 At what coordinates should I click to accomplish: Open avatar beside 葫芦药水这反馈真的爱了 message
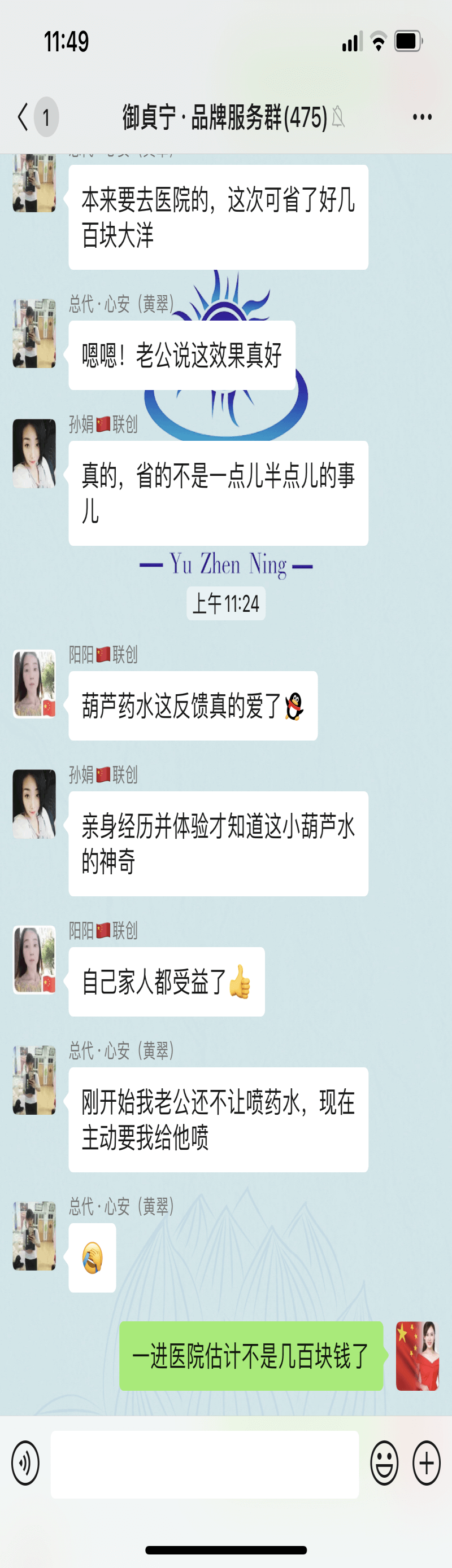pos(34,684)
